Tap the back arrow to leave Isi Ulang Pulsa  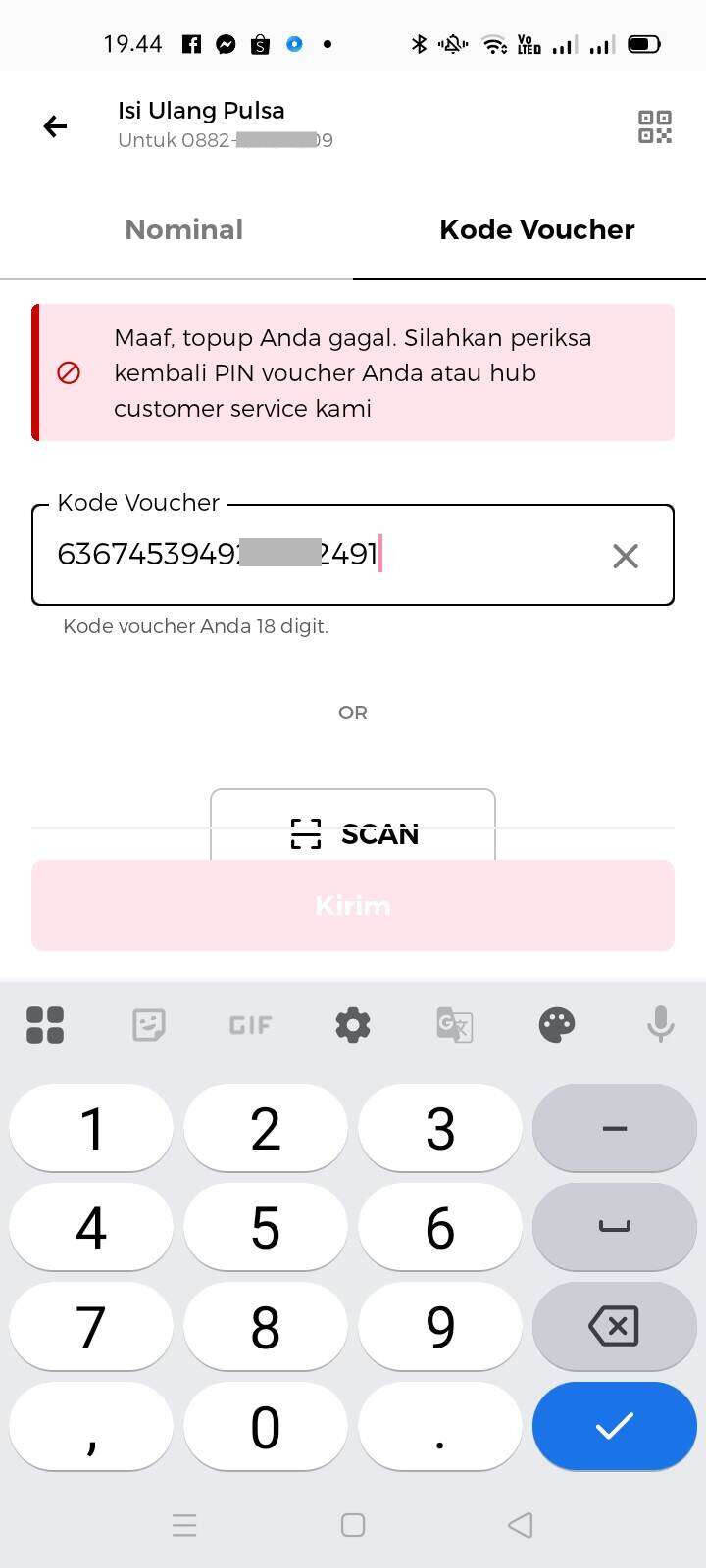pyautogui.click(x=54, y=125)
